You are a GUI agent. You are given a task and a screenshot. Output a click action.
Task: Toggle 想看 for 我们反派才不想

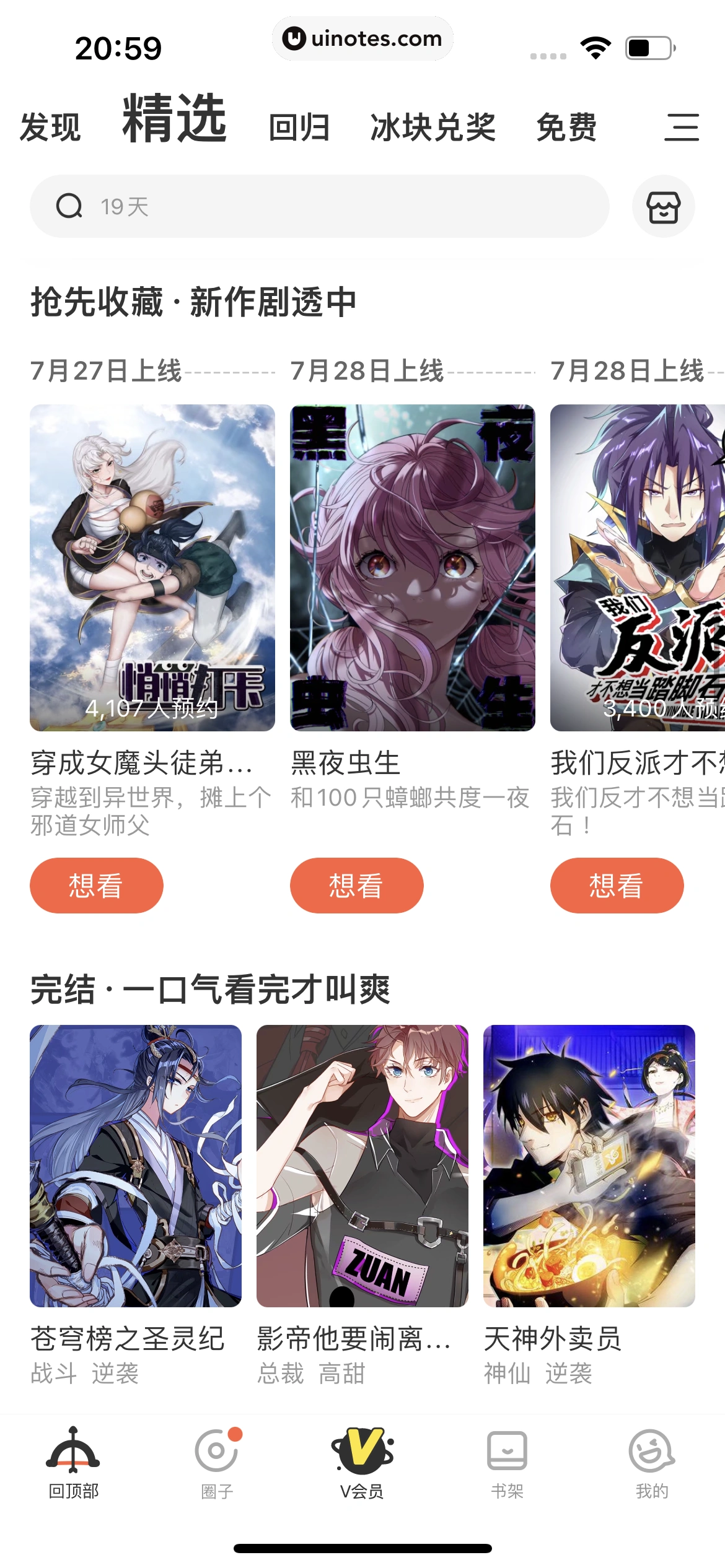[x=617, y=885]
